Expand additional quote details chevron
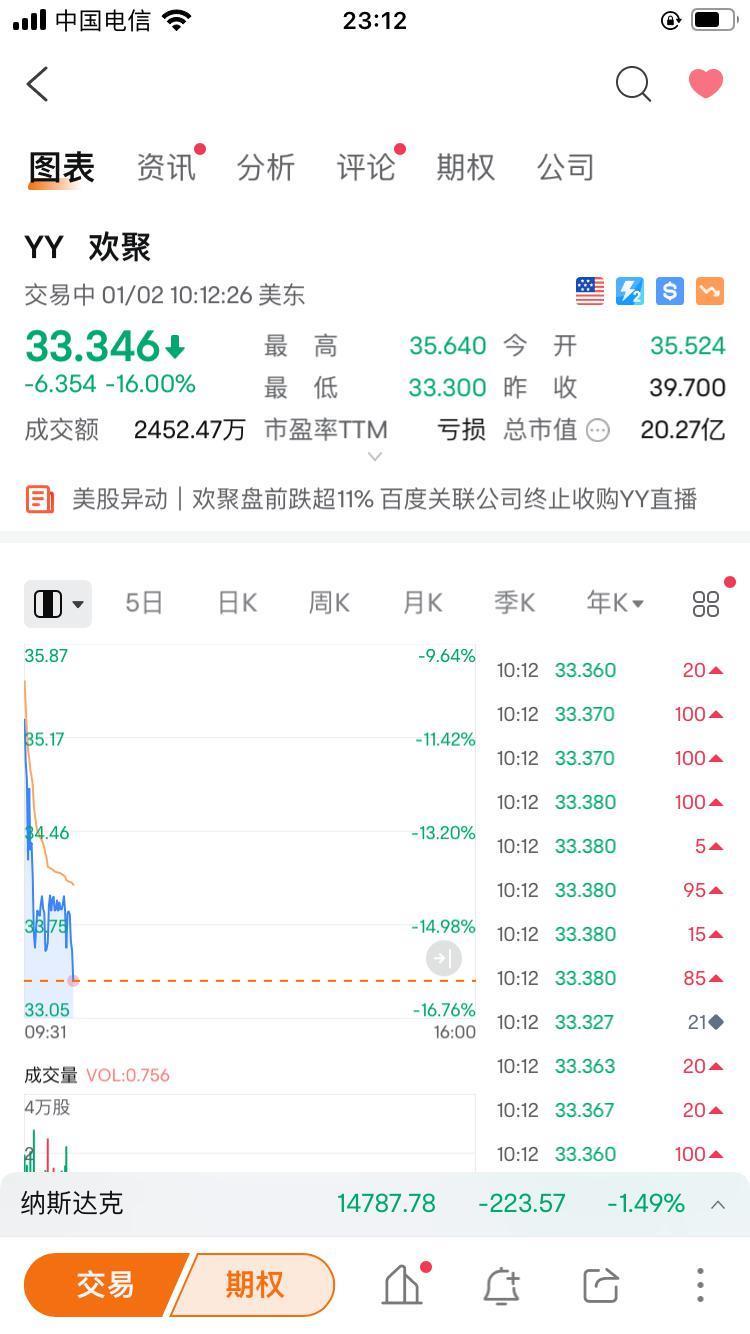Viewport: 750px width, 1334px height. [375, 456]
